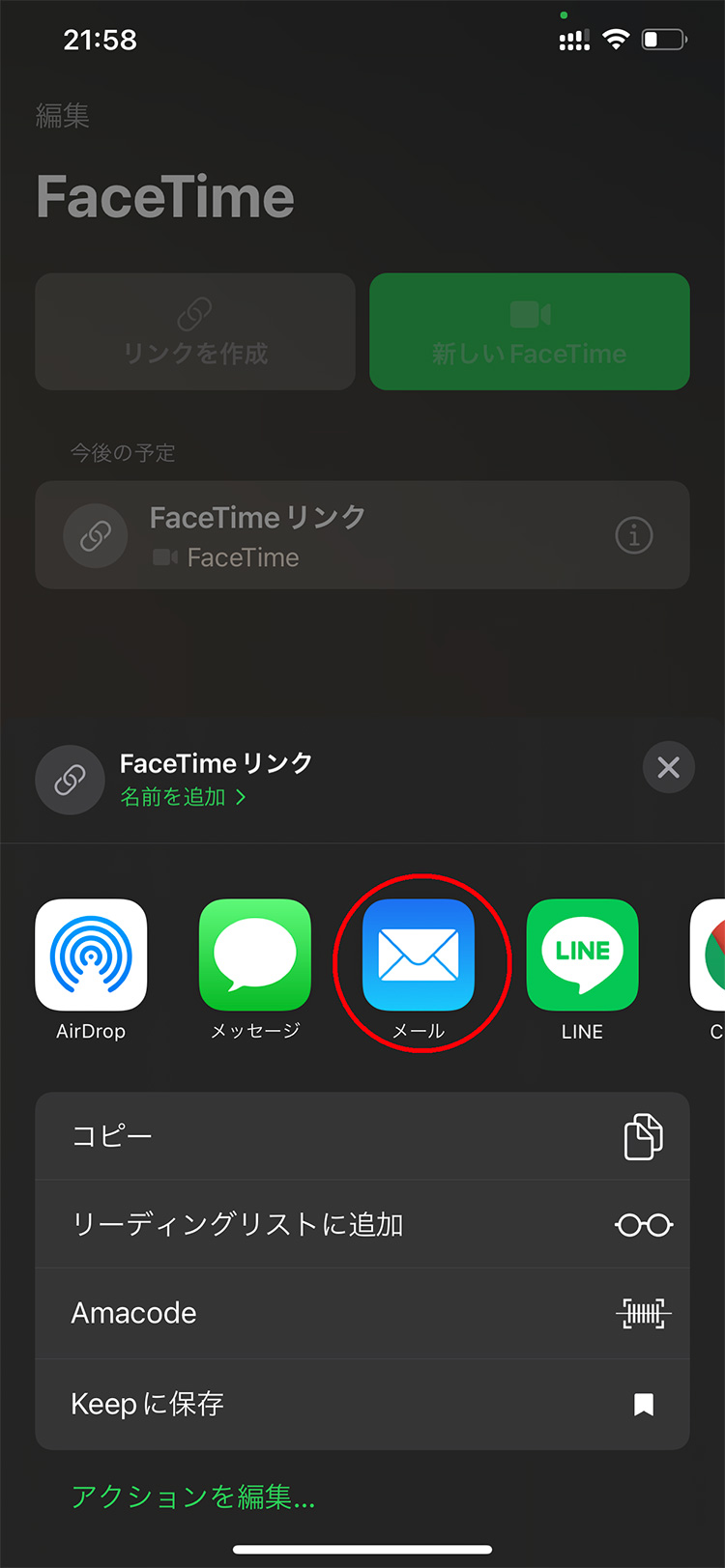Choose リーディングリストに追加
This screenshot has height=1568, width=725.
pos(362,1225)
